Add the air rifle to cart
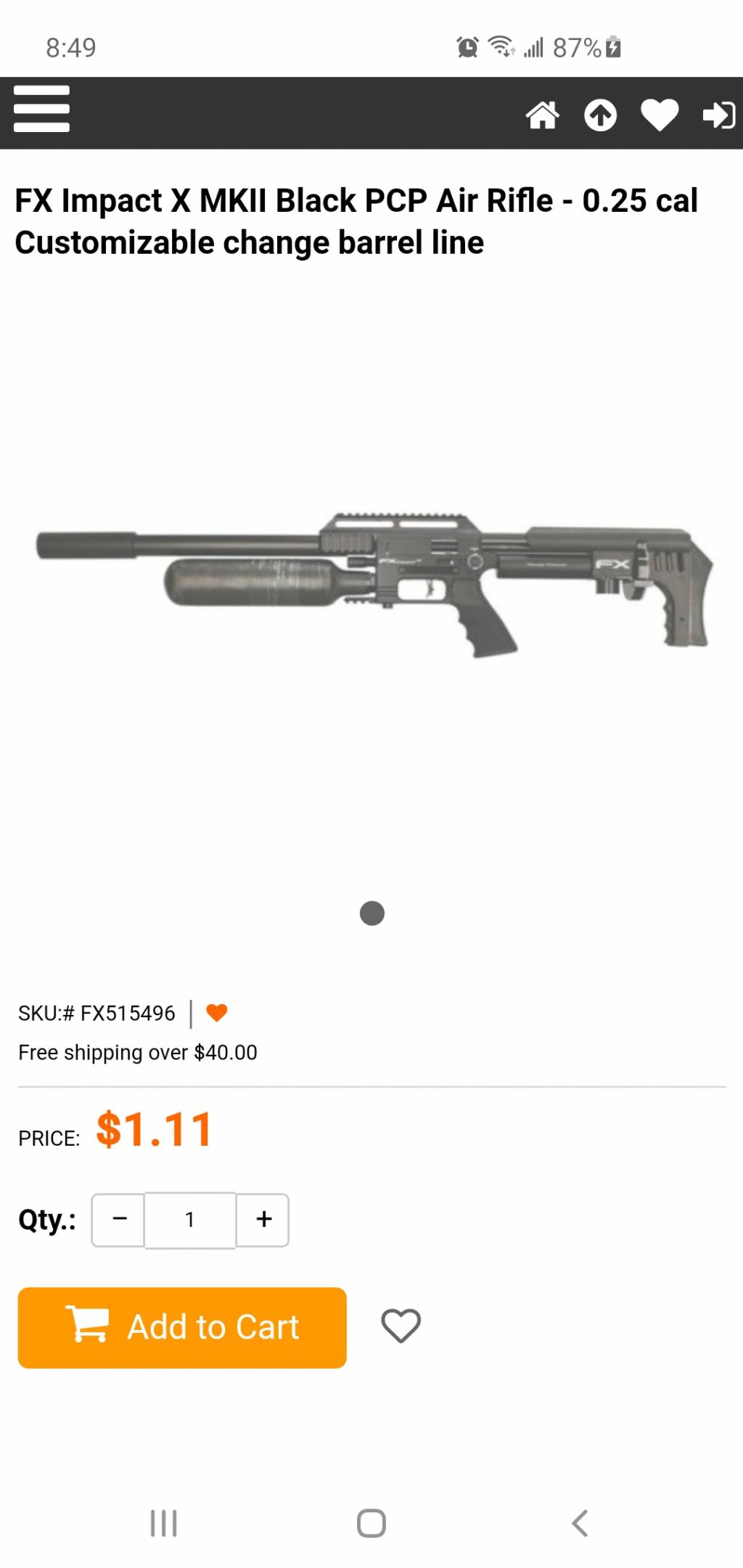 click(x=182, y=1327)
